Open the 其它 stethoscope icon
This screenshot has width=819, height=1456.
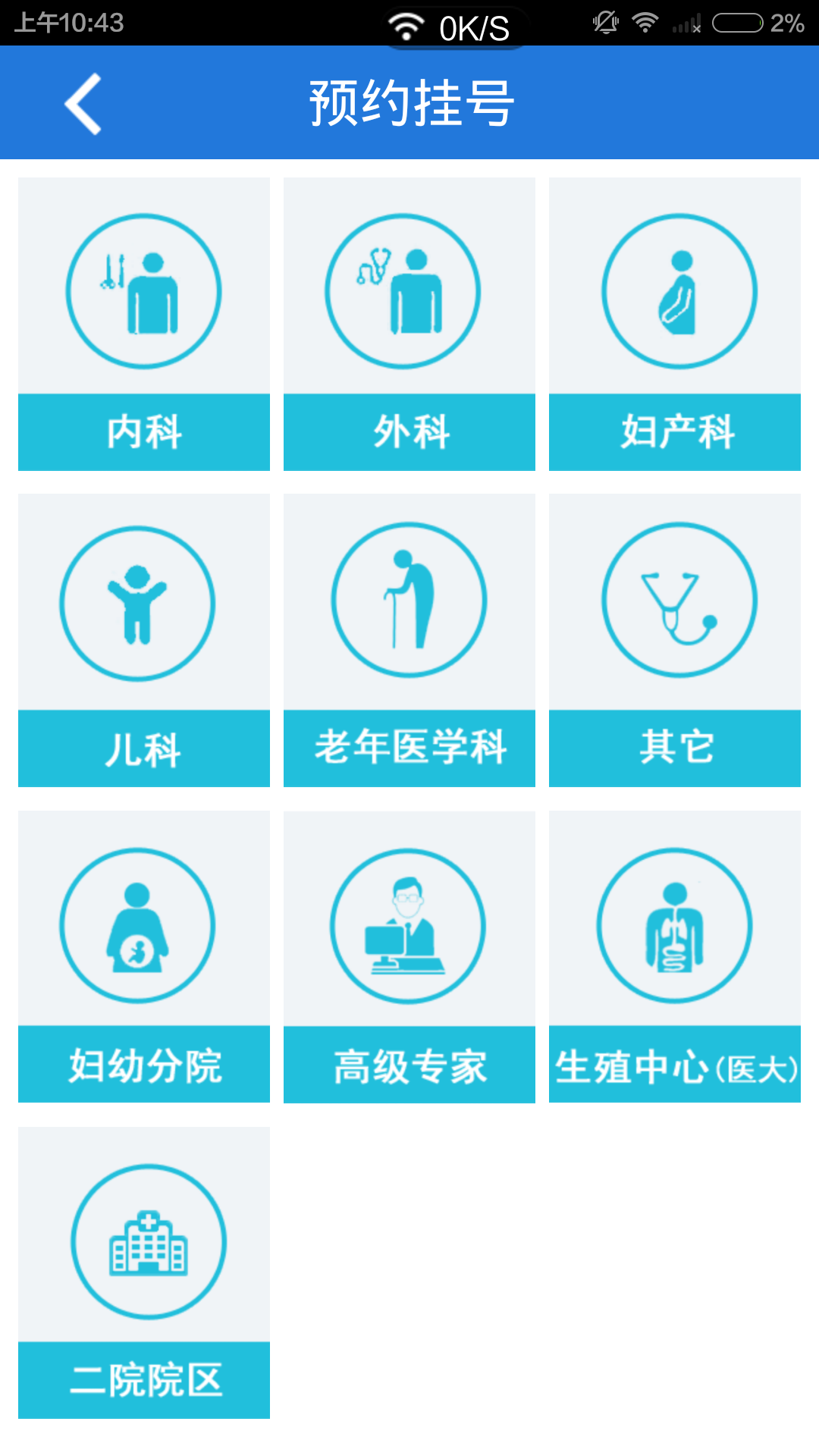tap(675, 603)
